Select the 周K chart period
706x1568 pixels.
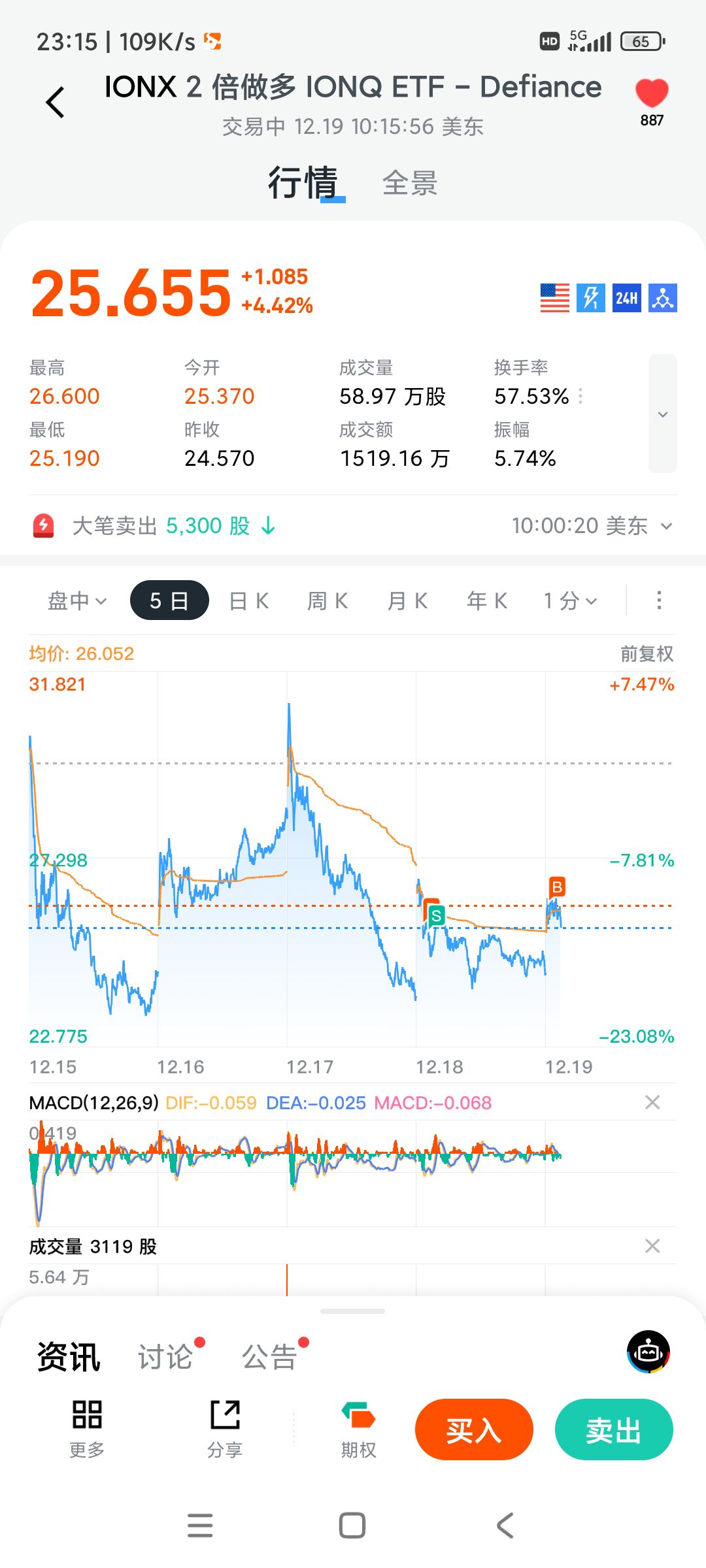[x=328, y=600]
